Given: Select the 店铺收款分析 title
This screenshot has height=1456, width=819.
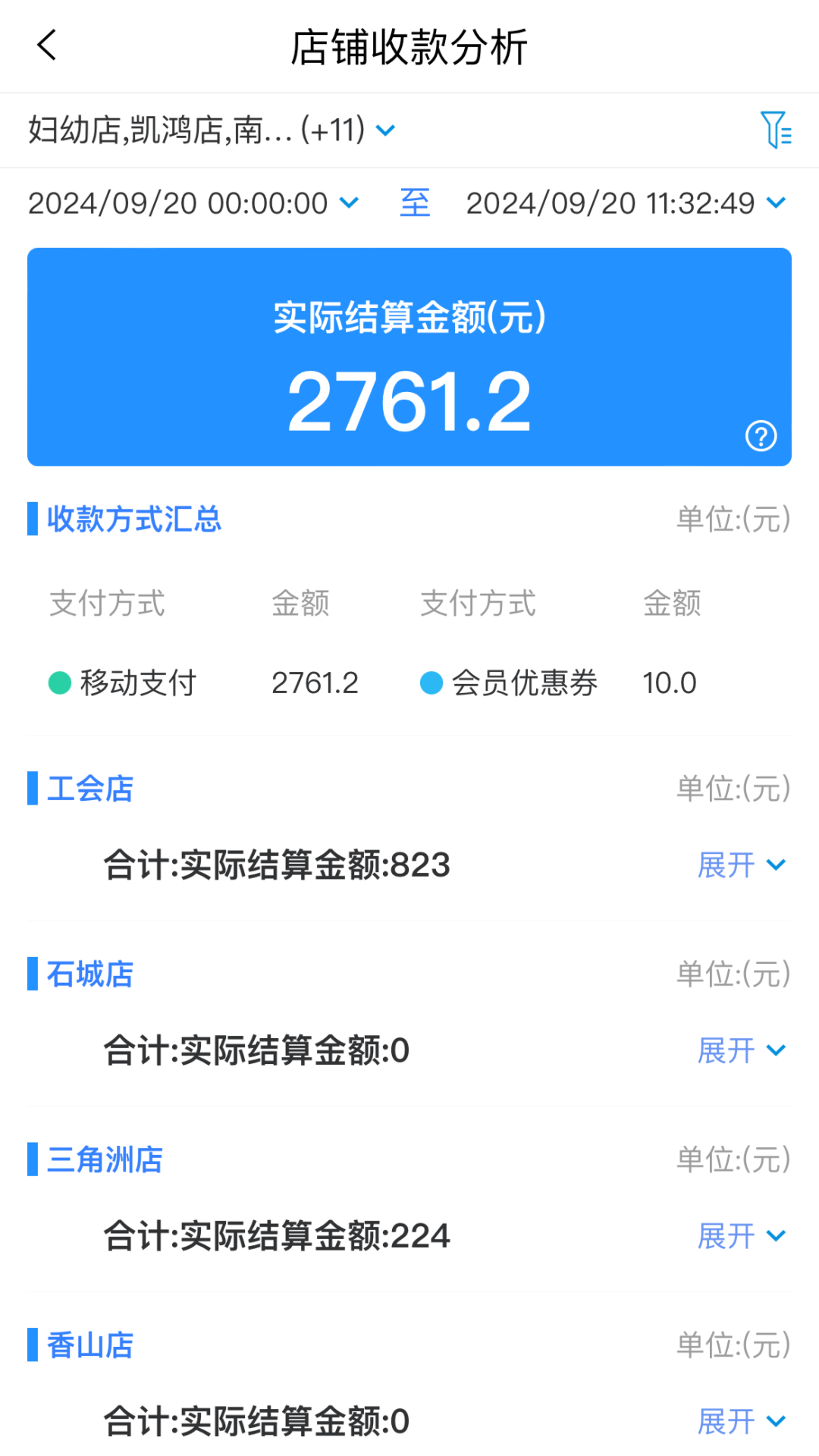Looking at the screenshot, I should coord(409,45).
